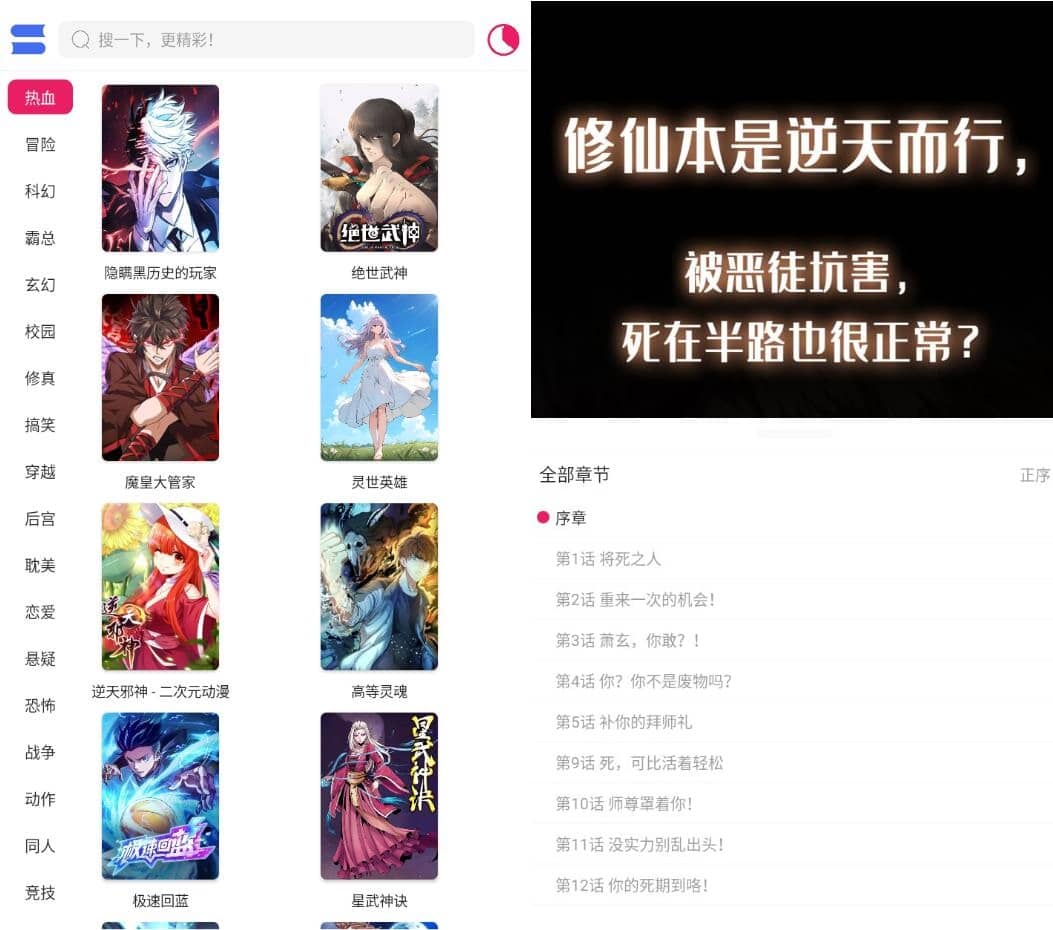Tap the search box 搜一下，更精彩!

click(266, 40)
